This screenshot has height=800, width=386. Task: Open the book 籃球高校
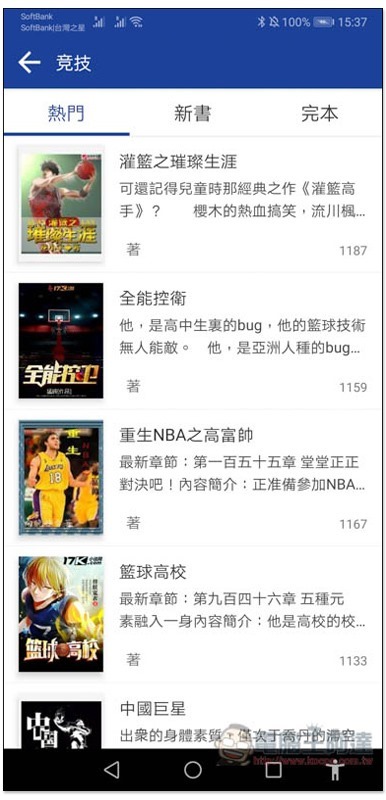[193, 614]
